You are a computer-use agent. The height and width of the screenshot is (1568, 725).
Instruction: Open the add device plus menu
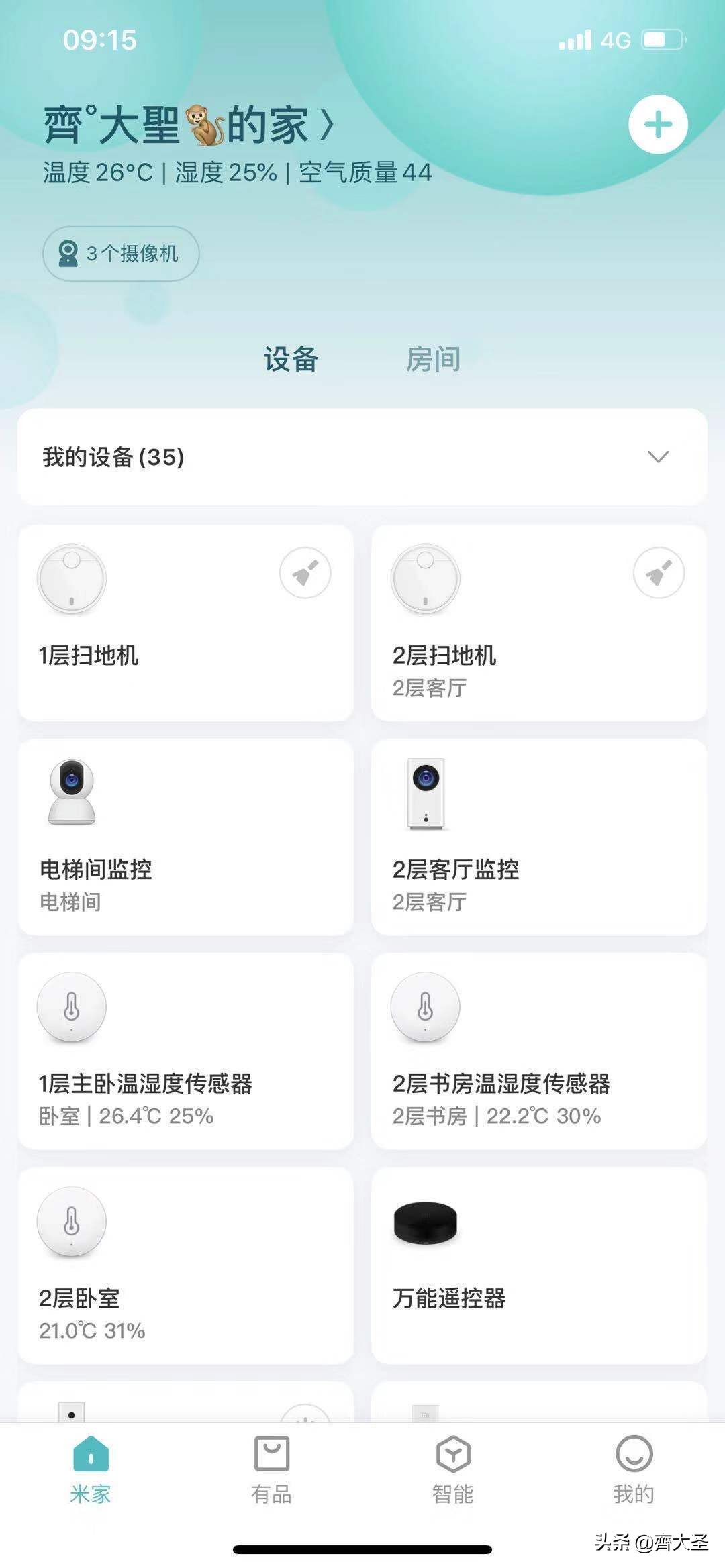click(x=656, y=124)
